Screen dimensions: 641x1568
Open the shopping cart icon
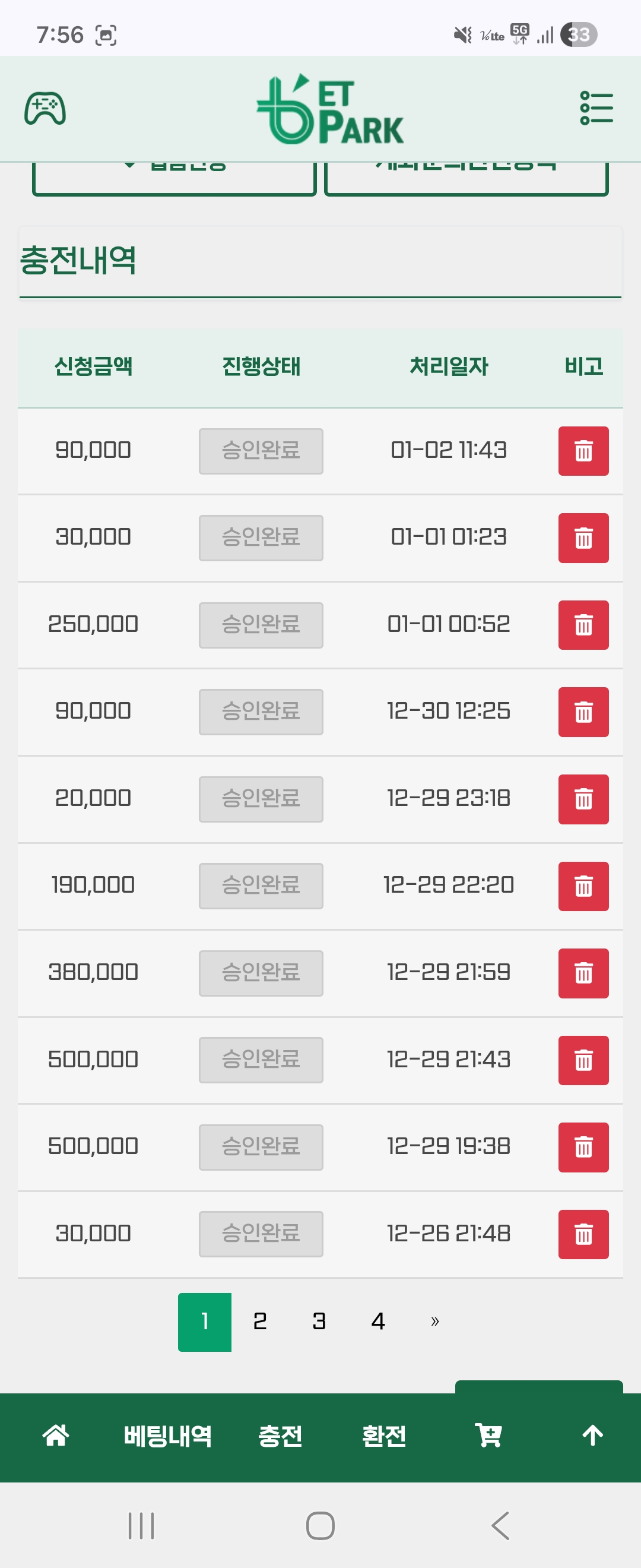[x=488, y=1436]
